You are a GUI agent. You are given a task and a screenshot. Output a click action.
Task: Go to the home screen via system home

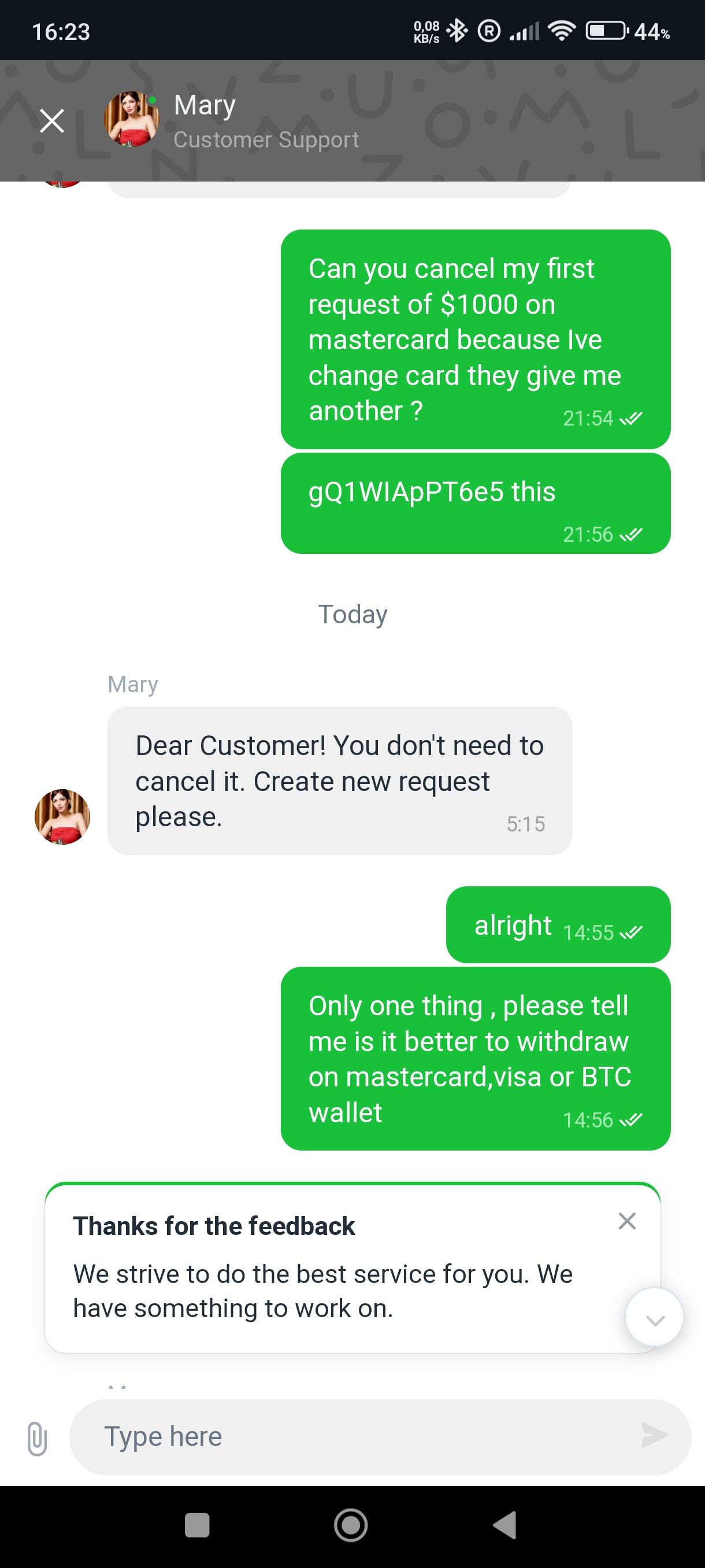[351, 1525]
